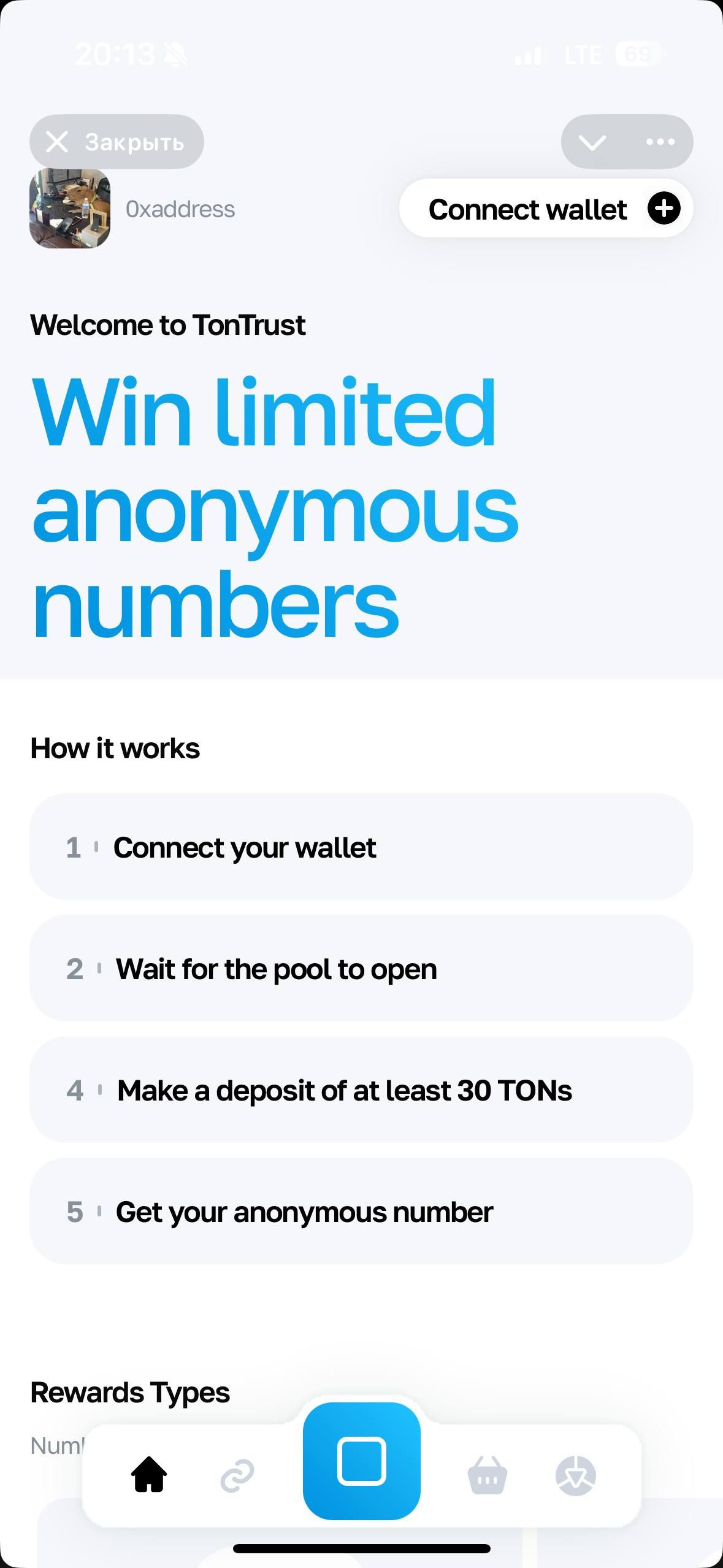Switch to the link chain tab
Image resolution: width=723 pixels, height=1568 pixels.
(x=237, y=1475)
